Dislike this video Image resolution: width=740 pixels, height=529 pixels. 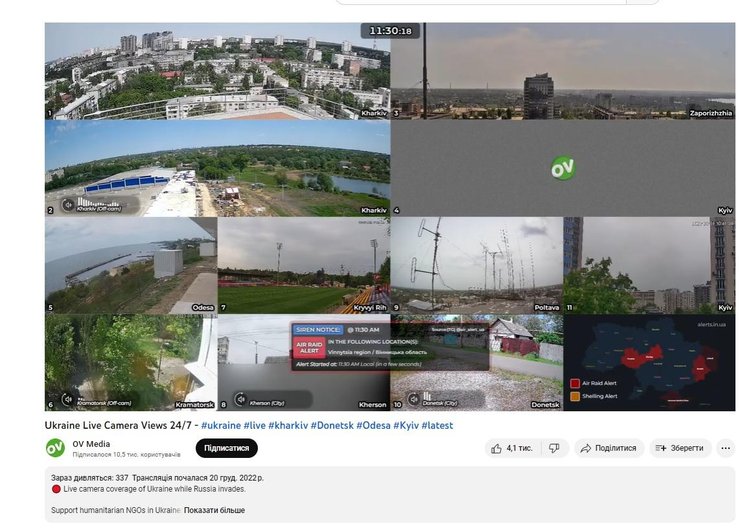click(555, 448)
